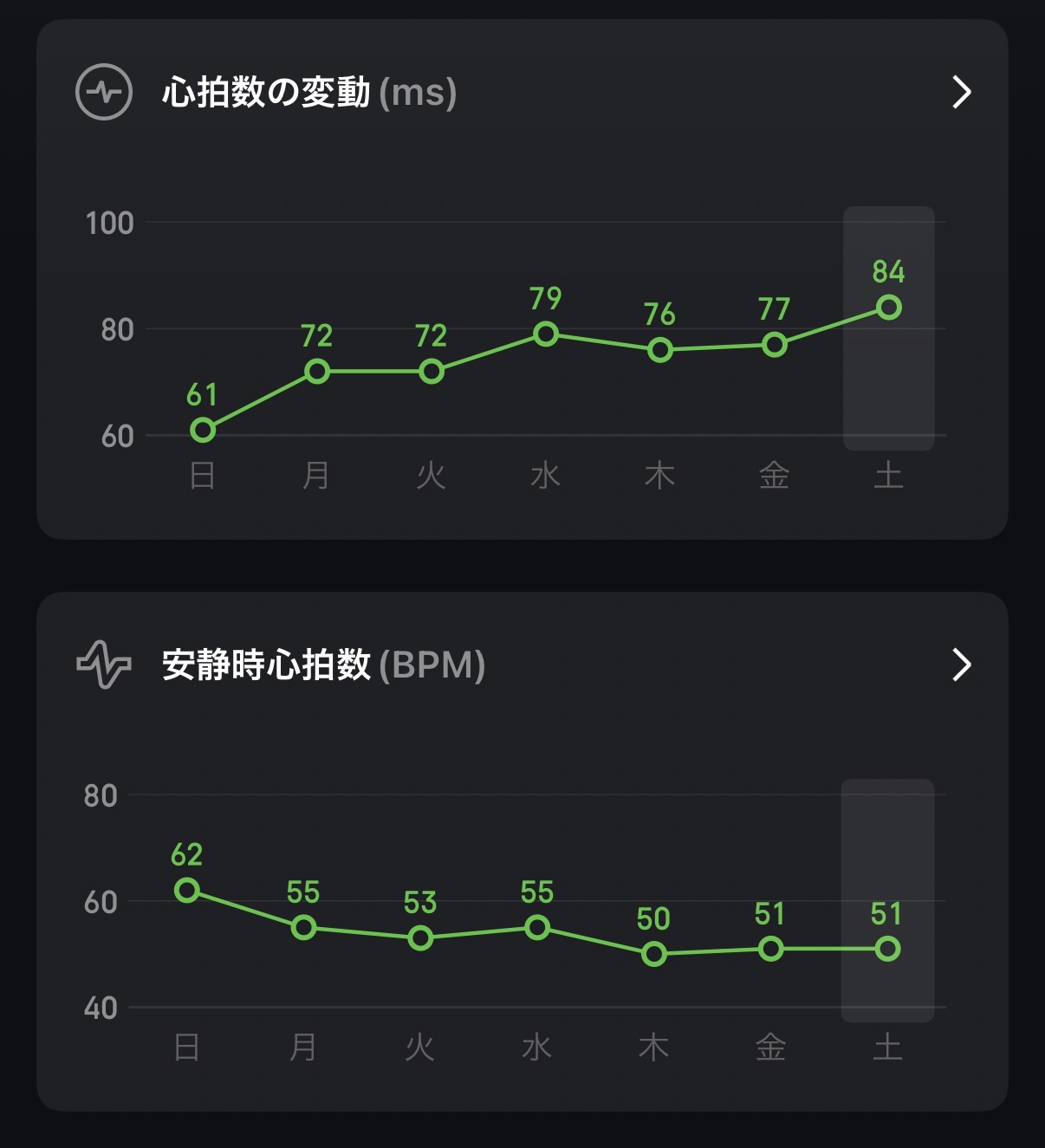The height and width of the screenshot is (1148, 1045).
Task: Select the 木 point showing 50 BPM
Action: click(x=654, y=954)
